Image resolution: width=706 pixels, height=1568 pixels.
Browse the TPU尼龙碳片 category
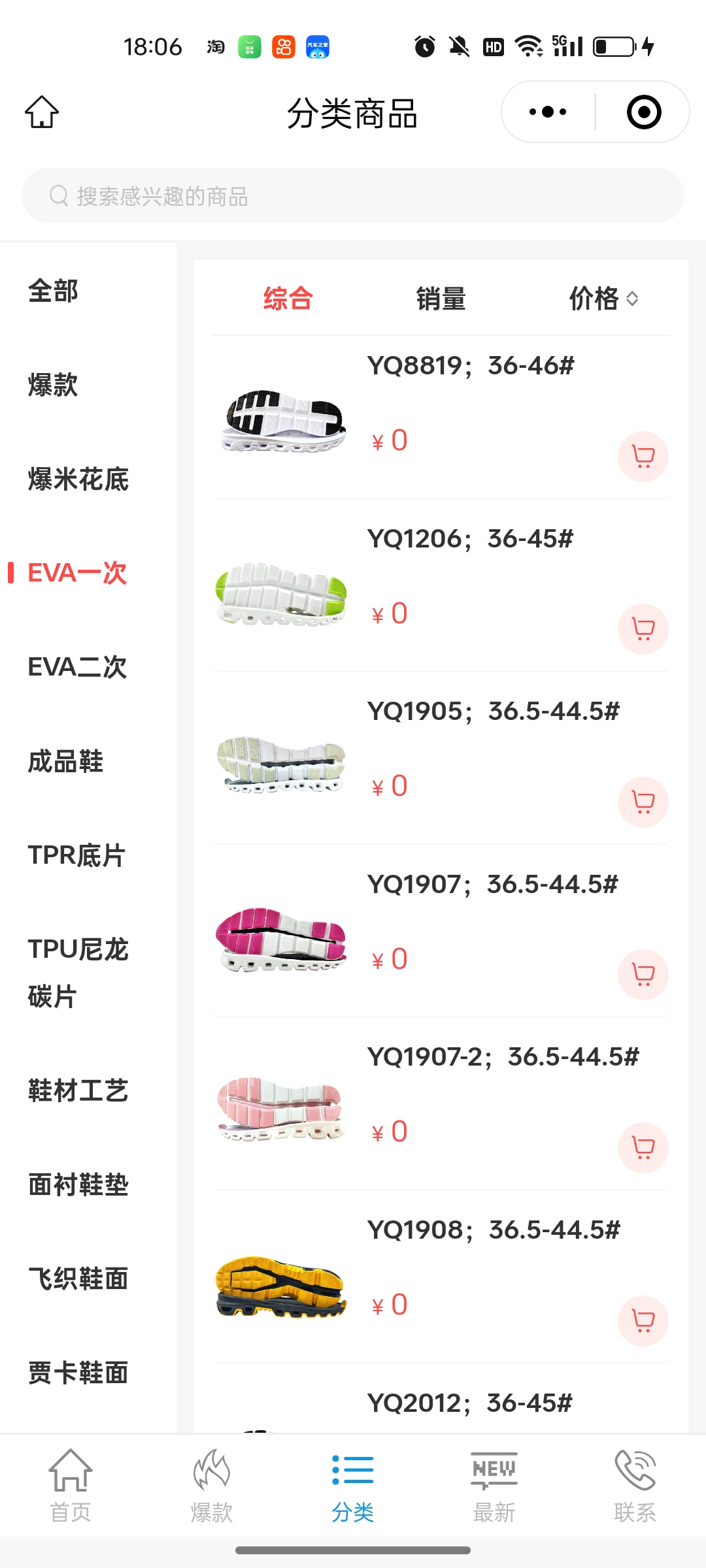(78, 973)
